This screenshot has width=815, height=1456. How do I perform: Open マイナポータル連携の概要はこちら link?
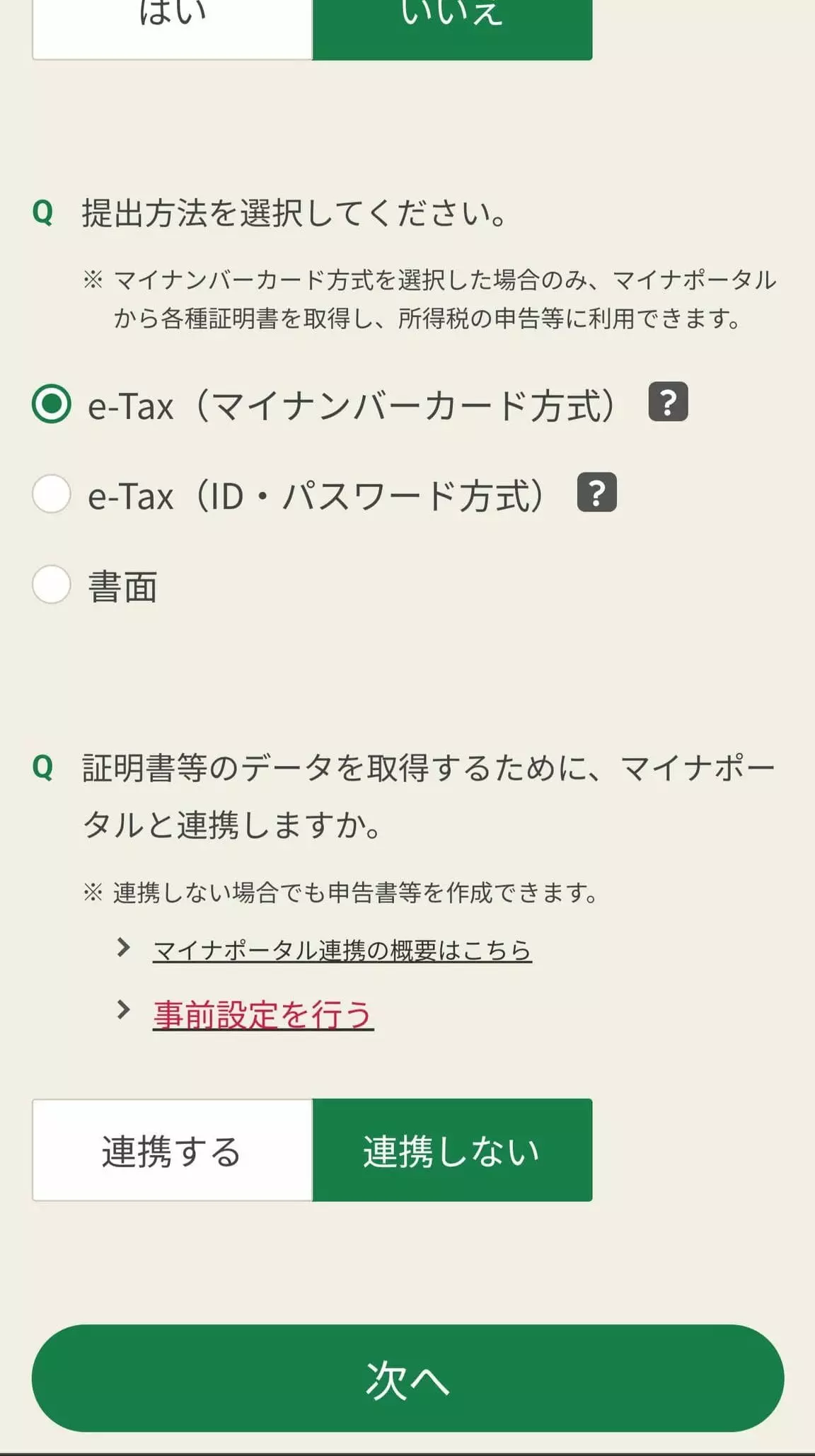point(342,950)
